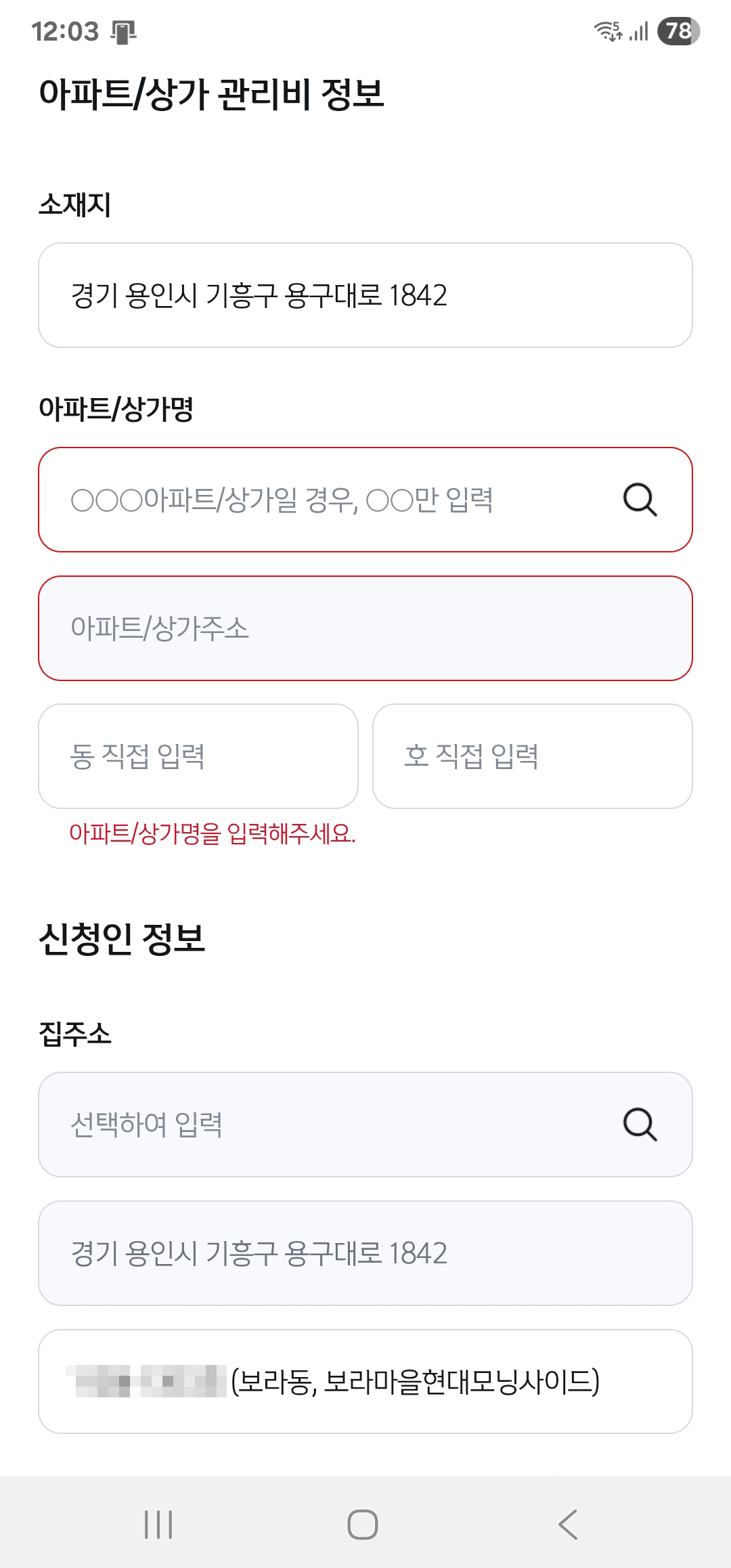
Task: Open 집주소 선택하여 입력 field
Action: (x=325, y=1125)
